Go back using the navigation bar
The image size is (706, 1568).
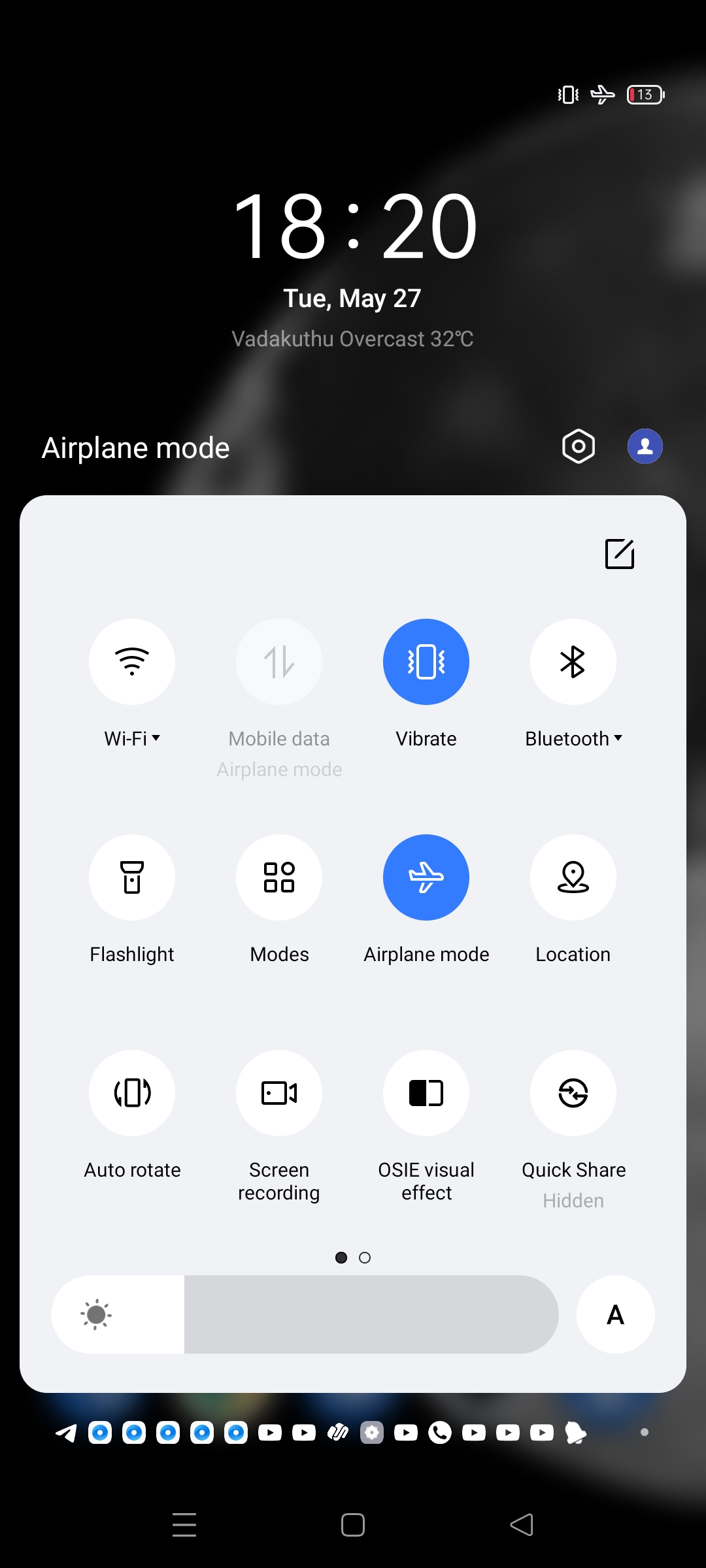click(522, 1525)
